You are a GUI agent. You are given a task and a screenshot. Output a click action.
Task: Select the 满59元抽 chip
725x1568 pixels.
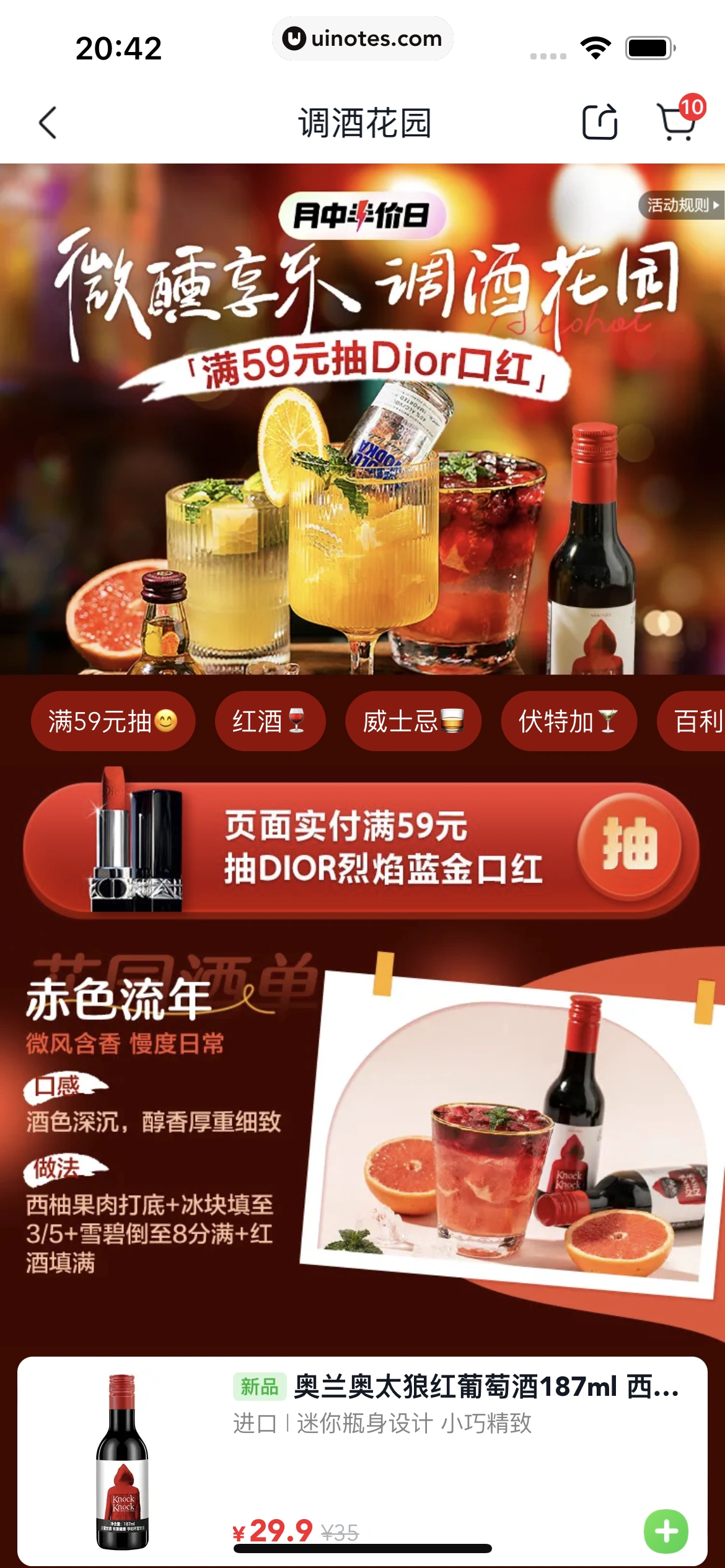tap(113, 721)
